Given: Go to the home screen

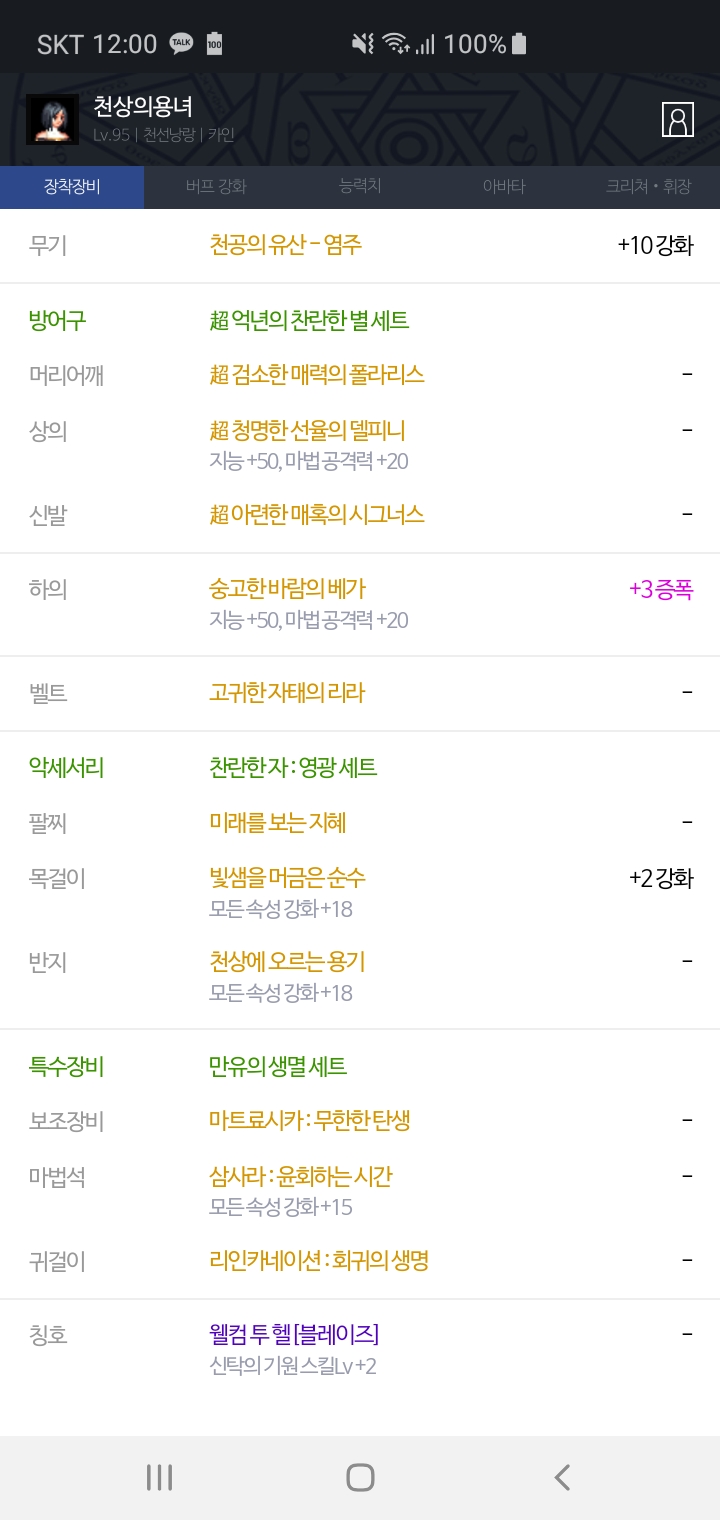Looking at the screenshot, I should point(360,1477).
